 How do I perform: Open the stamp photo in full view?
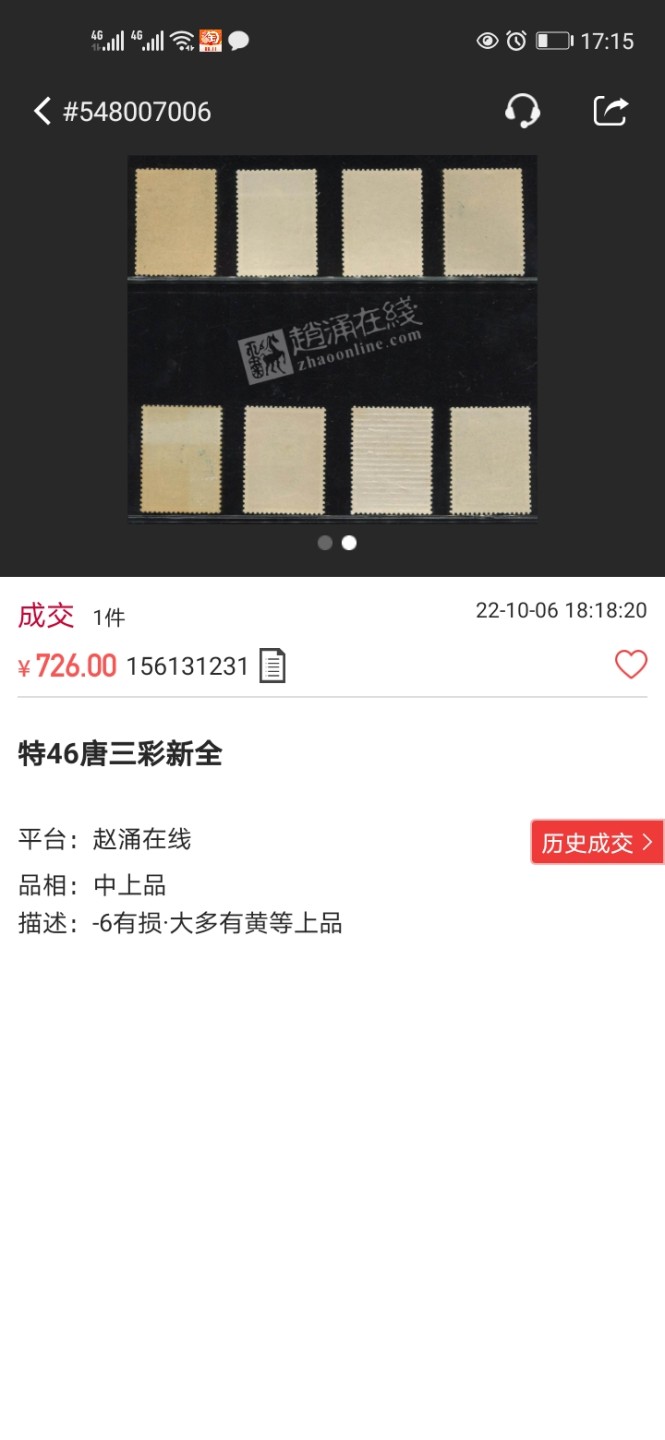click(332, 338)
